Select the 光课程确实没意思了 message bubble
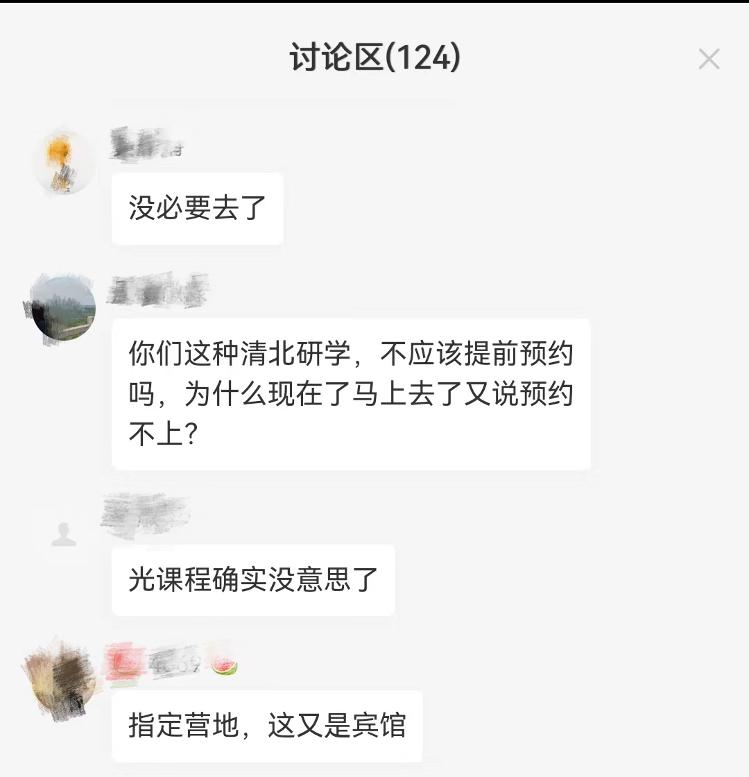Viewport: 749px width, 777px height. (x=253, y=580)
